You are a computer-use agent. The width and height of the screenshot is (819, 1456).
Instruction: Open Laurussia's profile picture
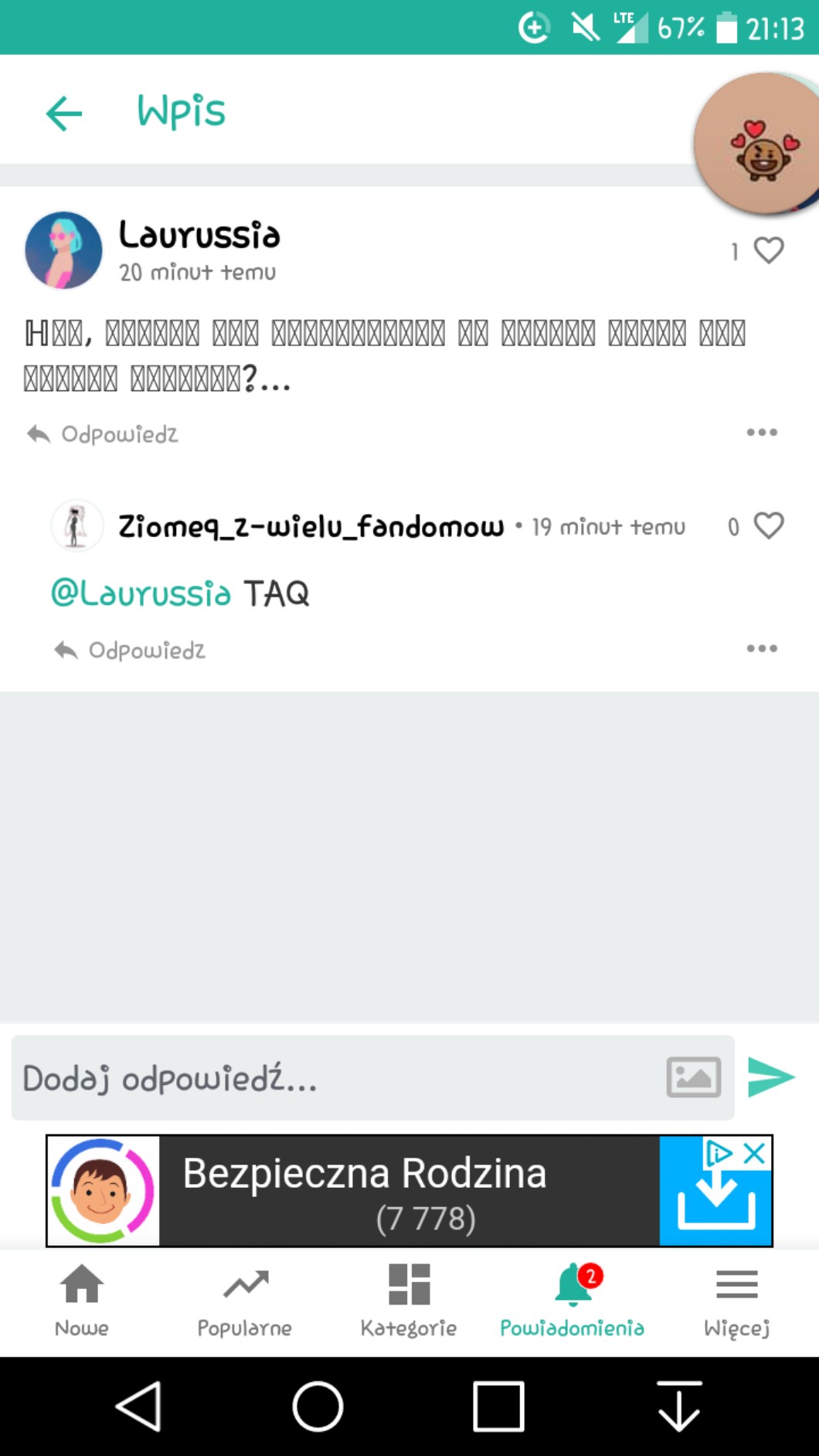tap(63, 250)
